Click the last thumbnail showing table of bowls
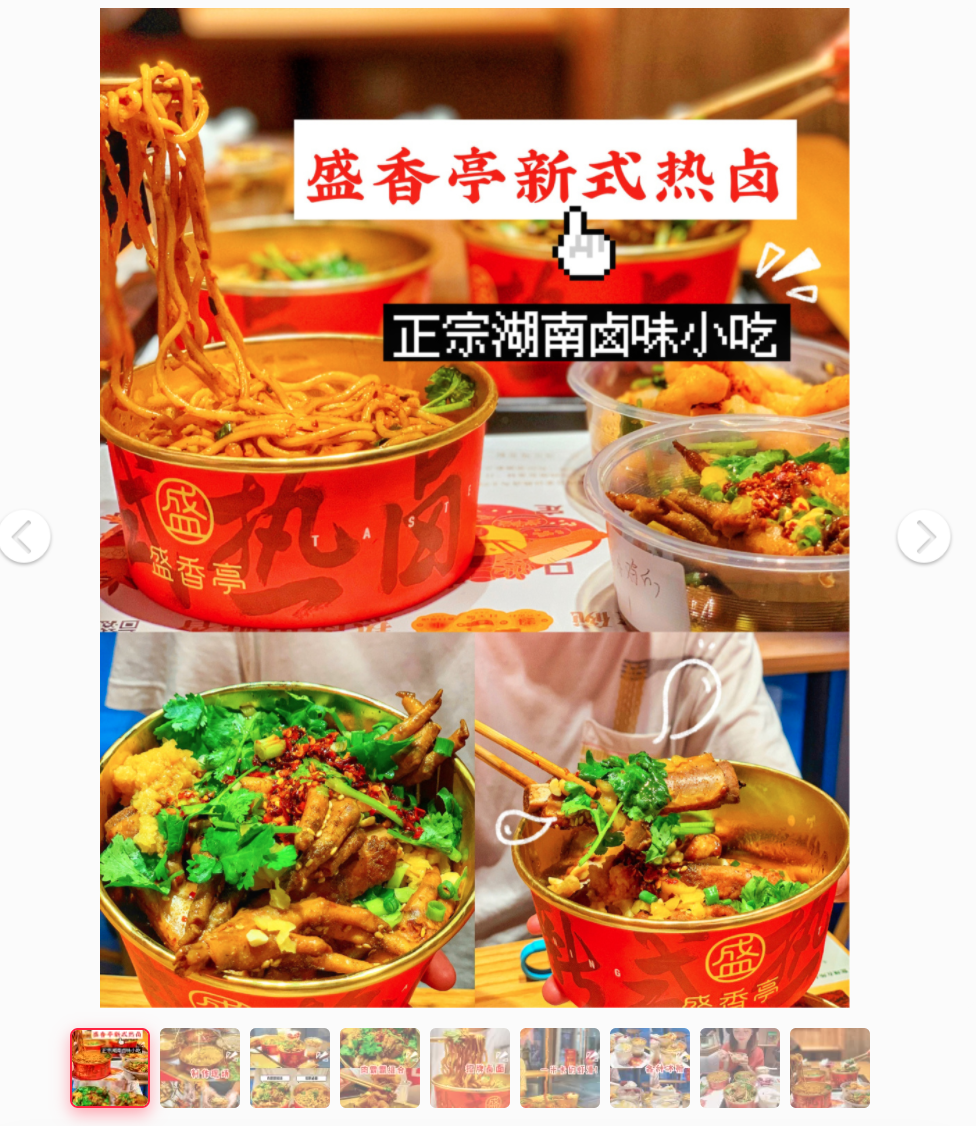Viewport: 976px width, 1126px height. (829, 1067)
